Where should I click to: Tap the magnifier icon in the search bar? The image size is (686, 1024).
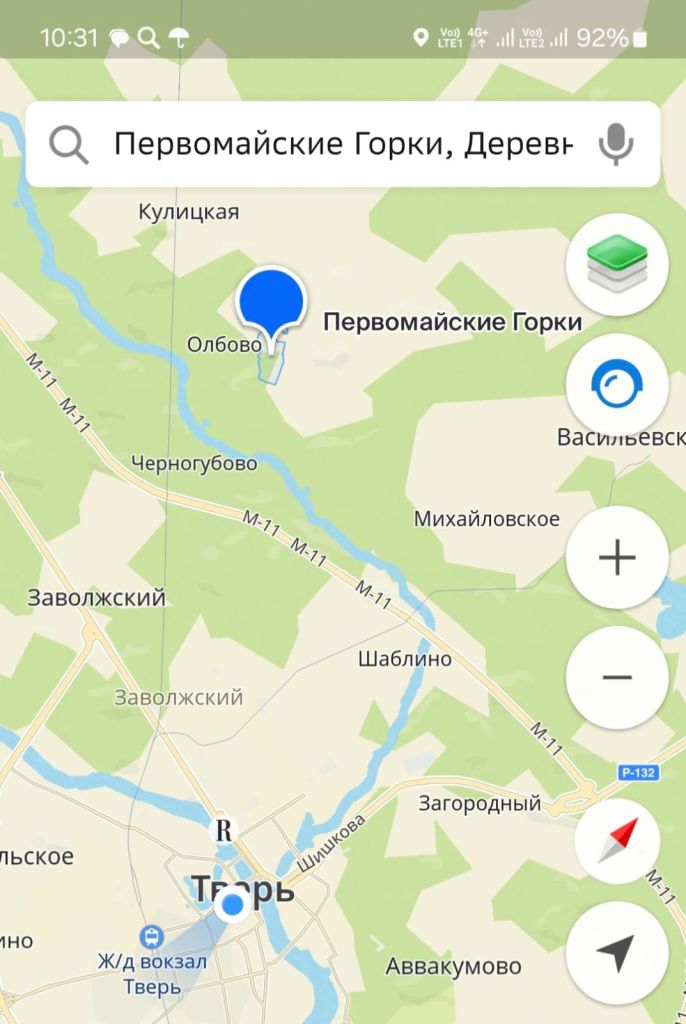[68, 146]
